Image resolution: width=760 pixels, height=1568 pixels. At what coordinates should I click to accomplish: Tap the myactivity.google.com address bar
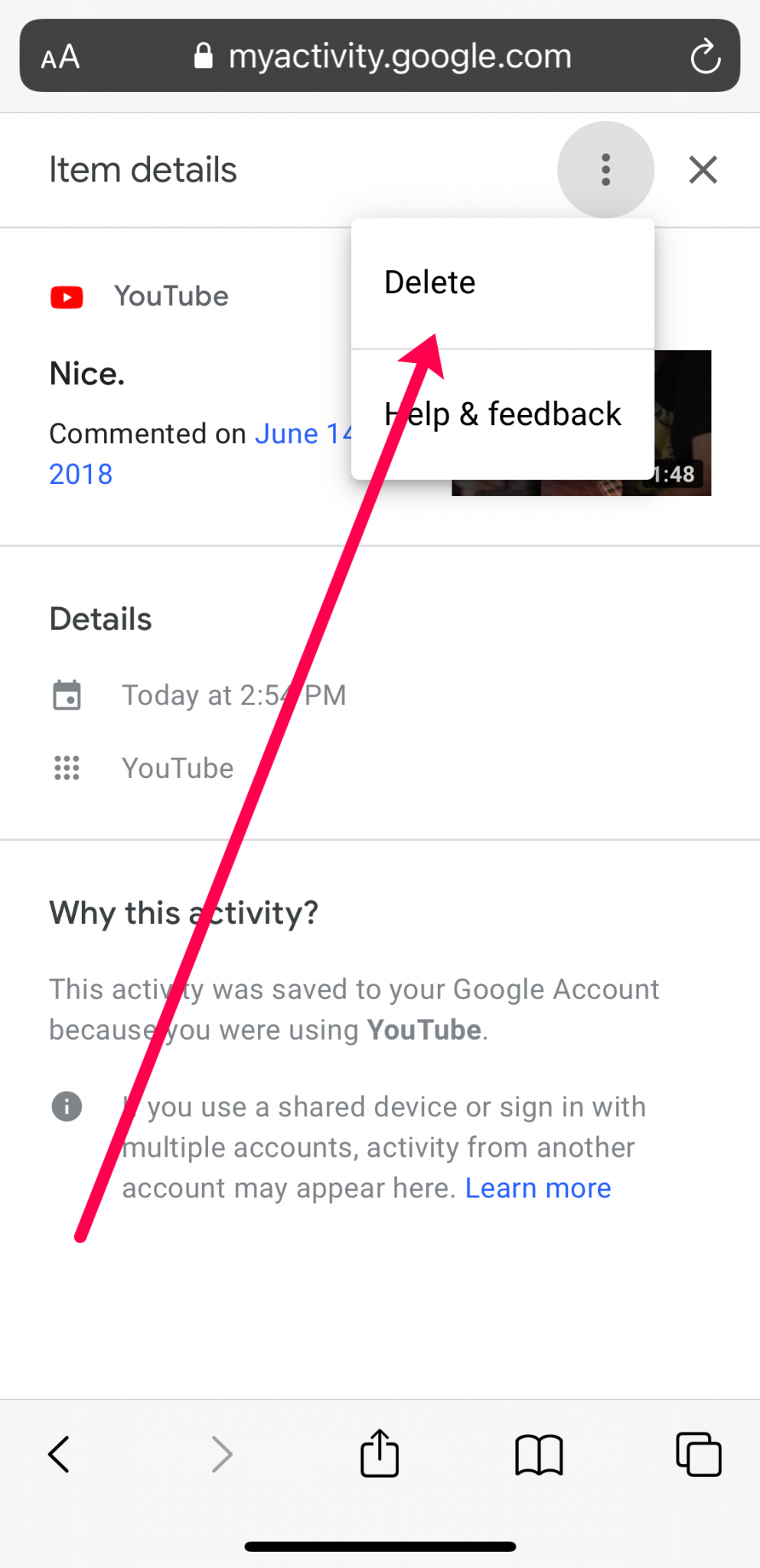point(401,54)
